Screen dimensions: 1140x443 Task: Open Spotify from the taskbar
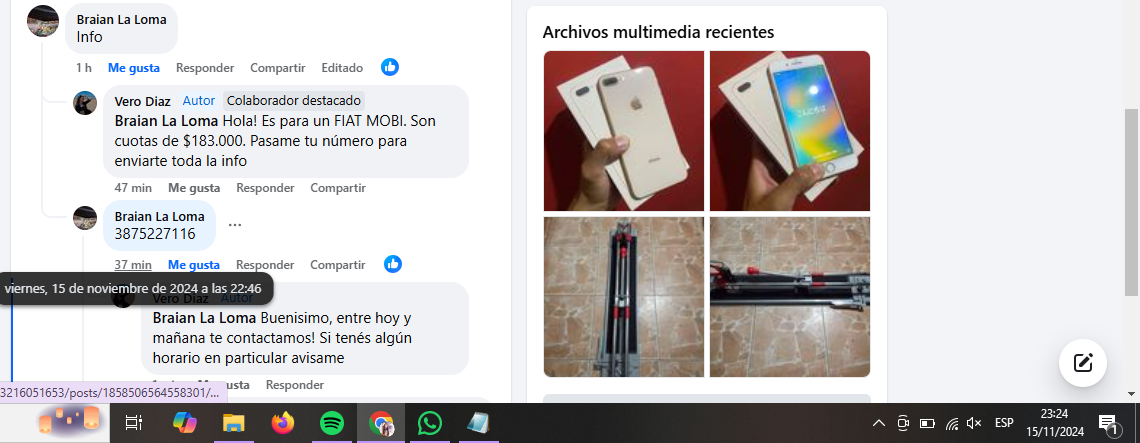tap(332, 423)
